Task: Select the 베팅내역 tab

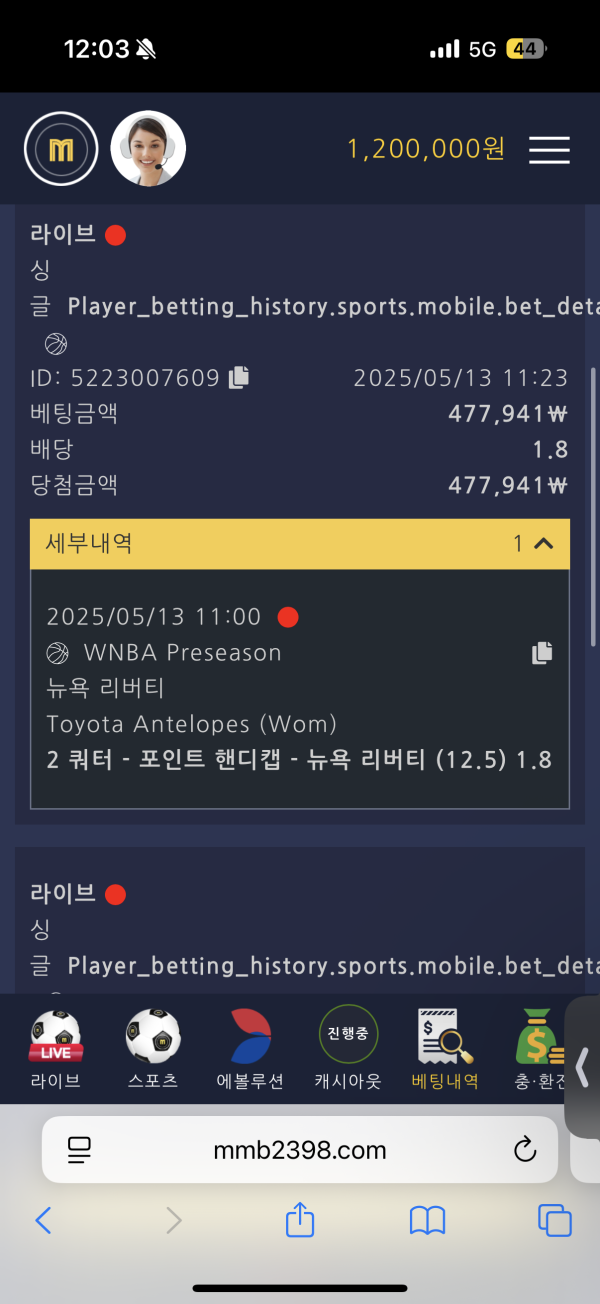Action: (x=445, y=1049)
